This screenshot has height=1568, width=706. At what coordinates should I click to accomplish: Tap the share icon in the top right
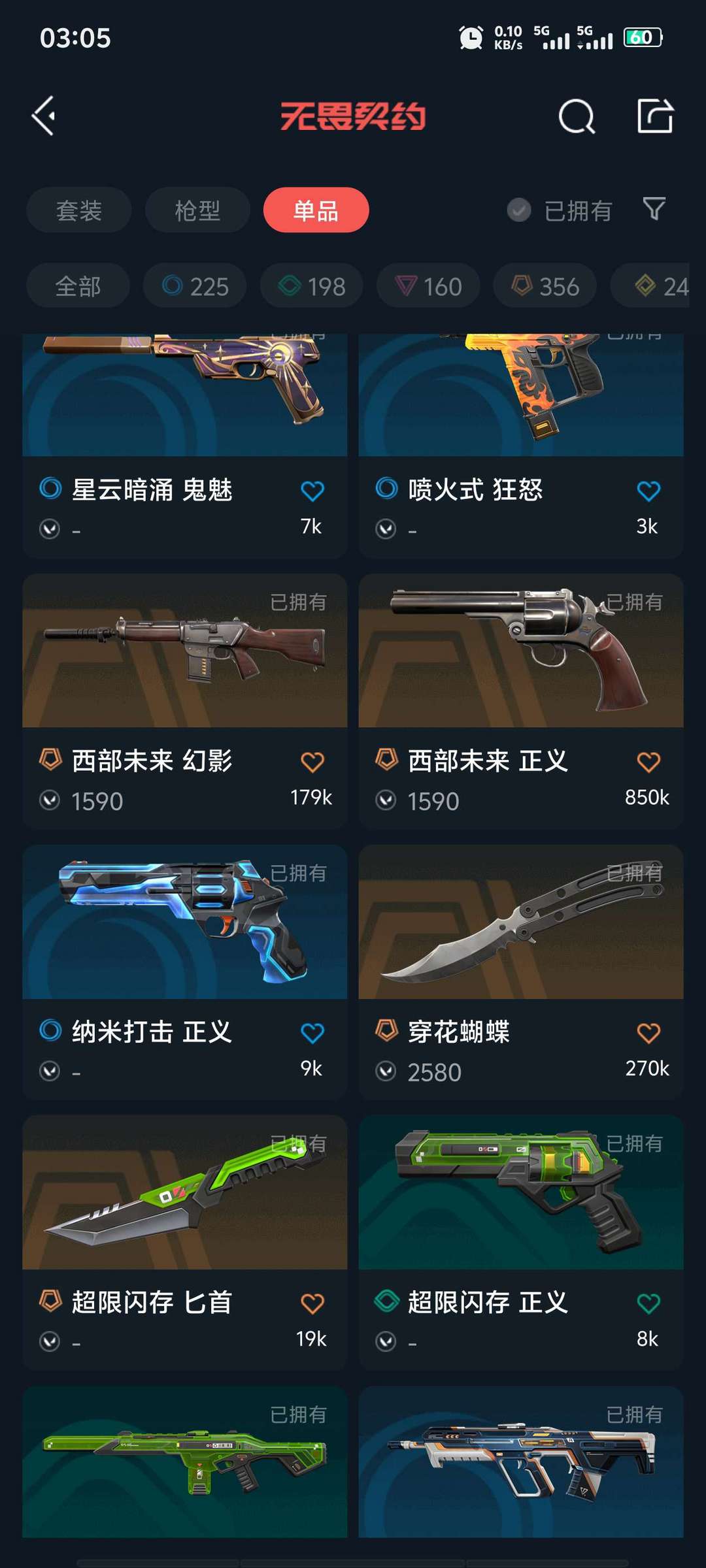(x=657, y=116)
